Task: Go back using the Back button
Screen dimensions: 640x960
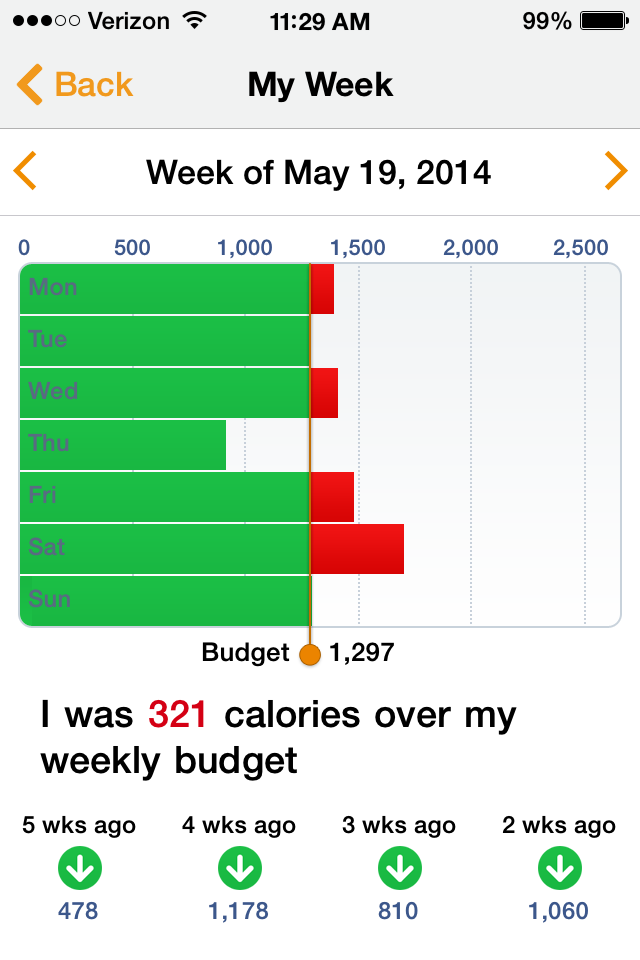Action: click(x=75, y=85)
